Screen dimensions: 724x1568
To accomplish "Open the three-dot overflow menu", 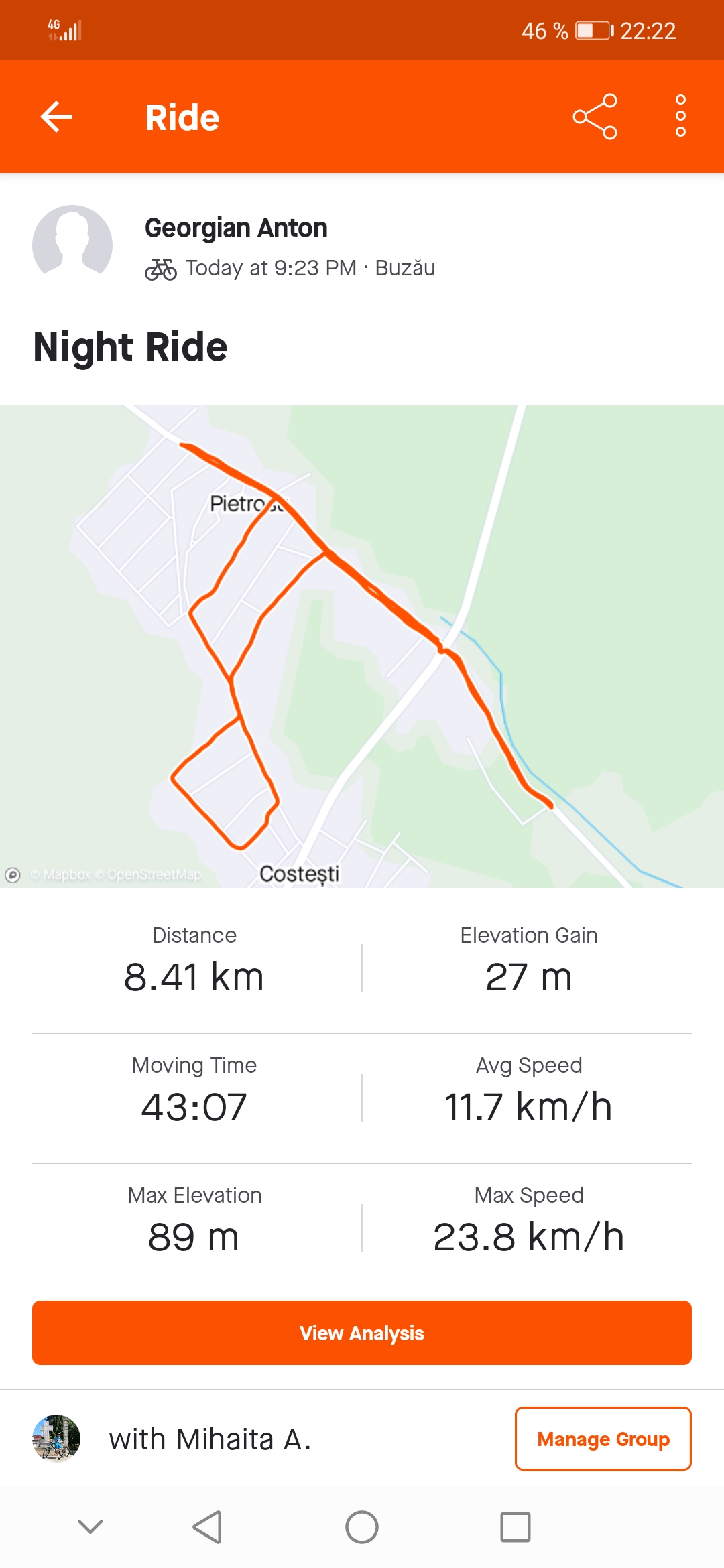I will pyautogui.click(x=680, y=117).
